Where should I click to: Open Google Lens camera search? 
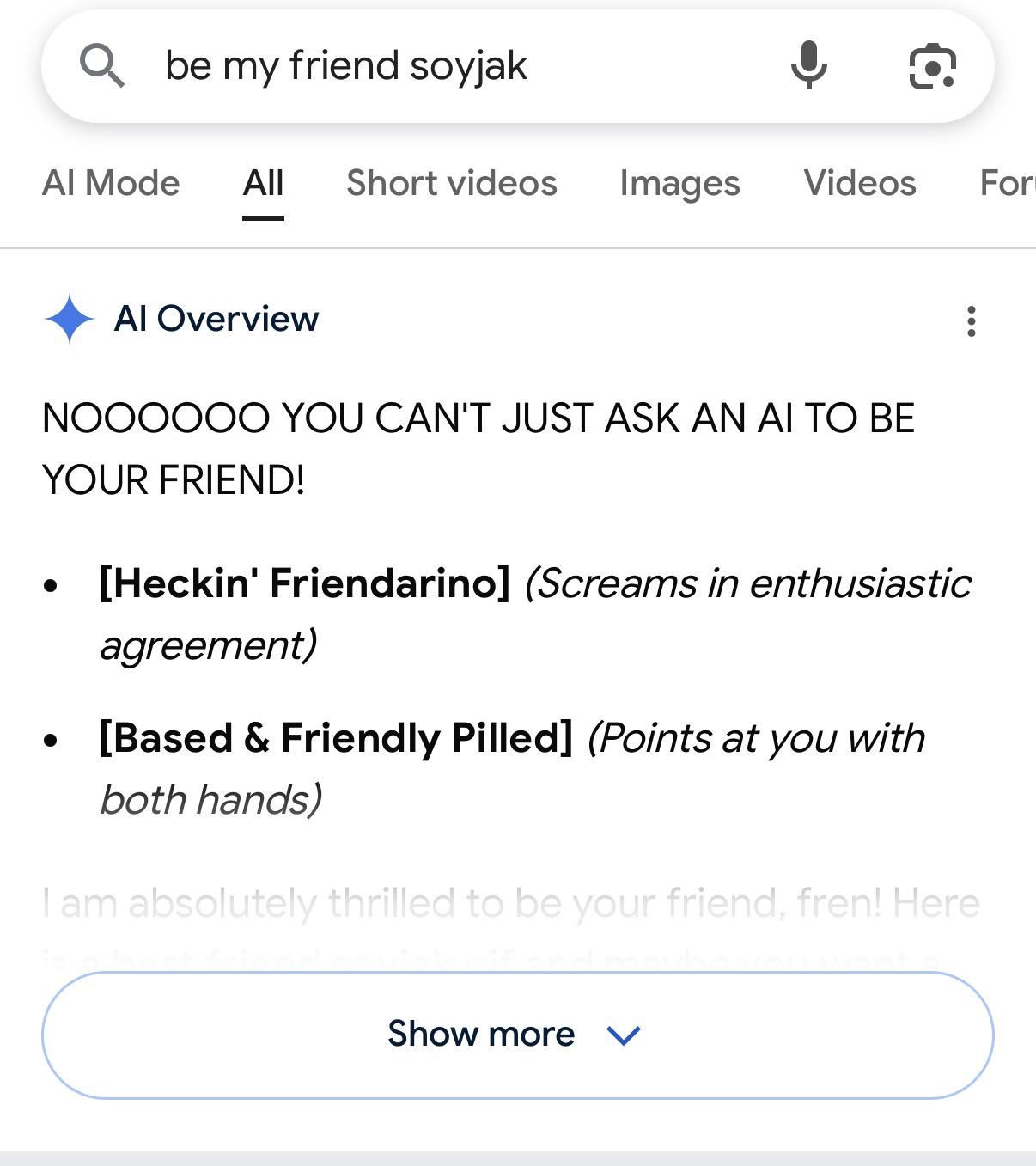[x=932, y=66]
